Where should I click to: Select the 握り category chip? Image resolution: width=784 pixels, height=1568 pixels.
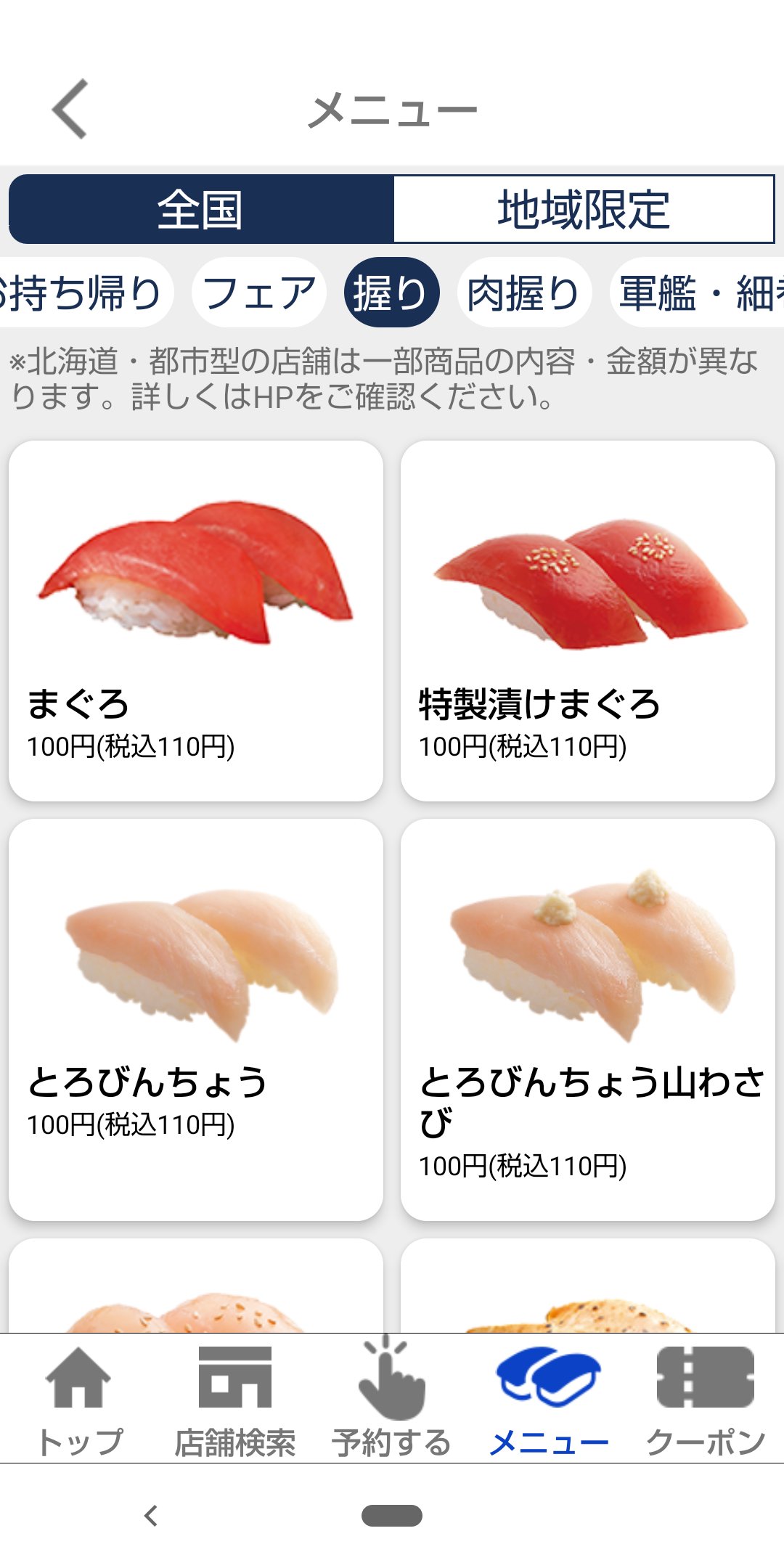pos(391,293)
